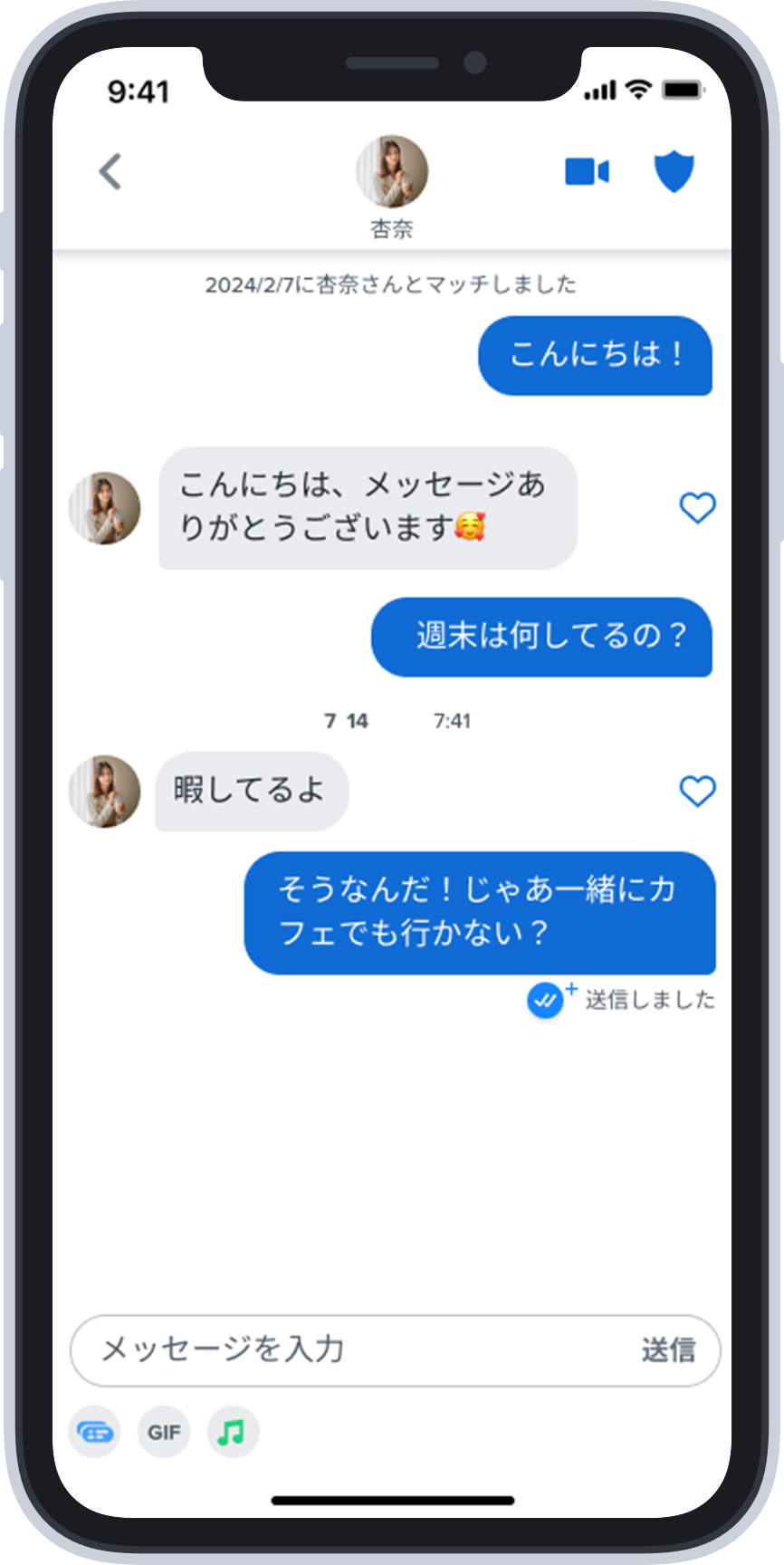Focus the メッセージを入力 text field

pos(353,1349)
